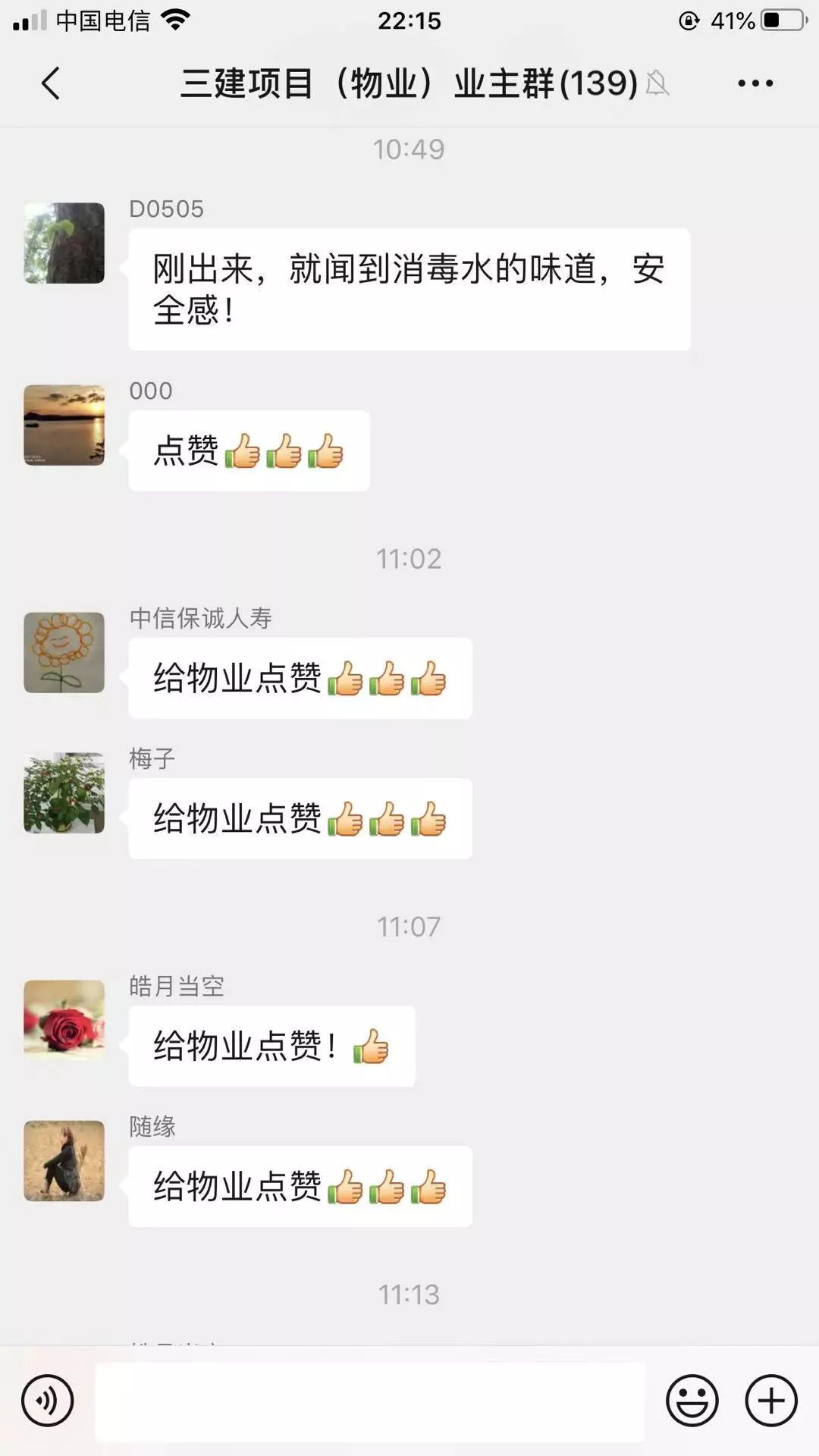This screenshot has width=819, height=1456.
Task: Switch to voice message input
Action: pyautogui.click(x=48, y=1401)
